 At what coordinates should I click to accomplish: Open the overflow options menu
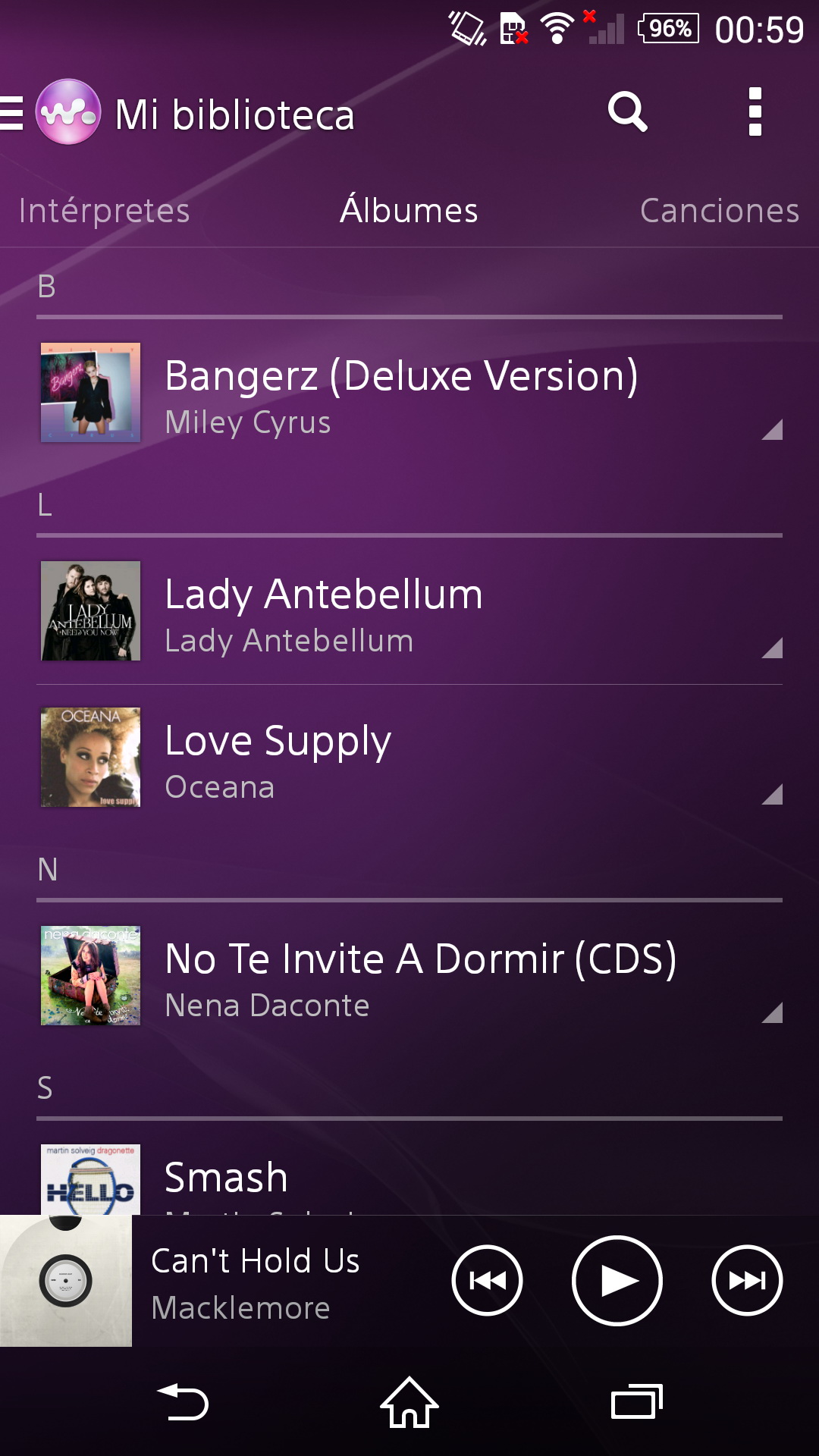click(755, 113)
